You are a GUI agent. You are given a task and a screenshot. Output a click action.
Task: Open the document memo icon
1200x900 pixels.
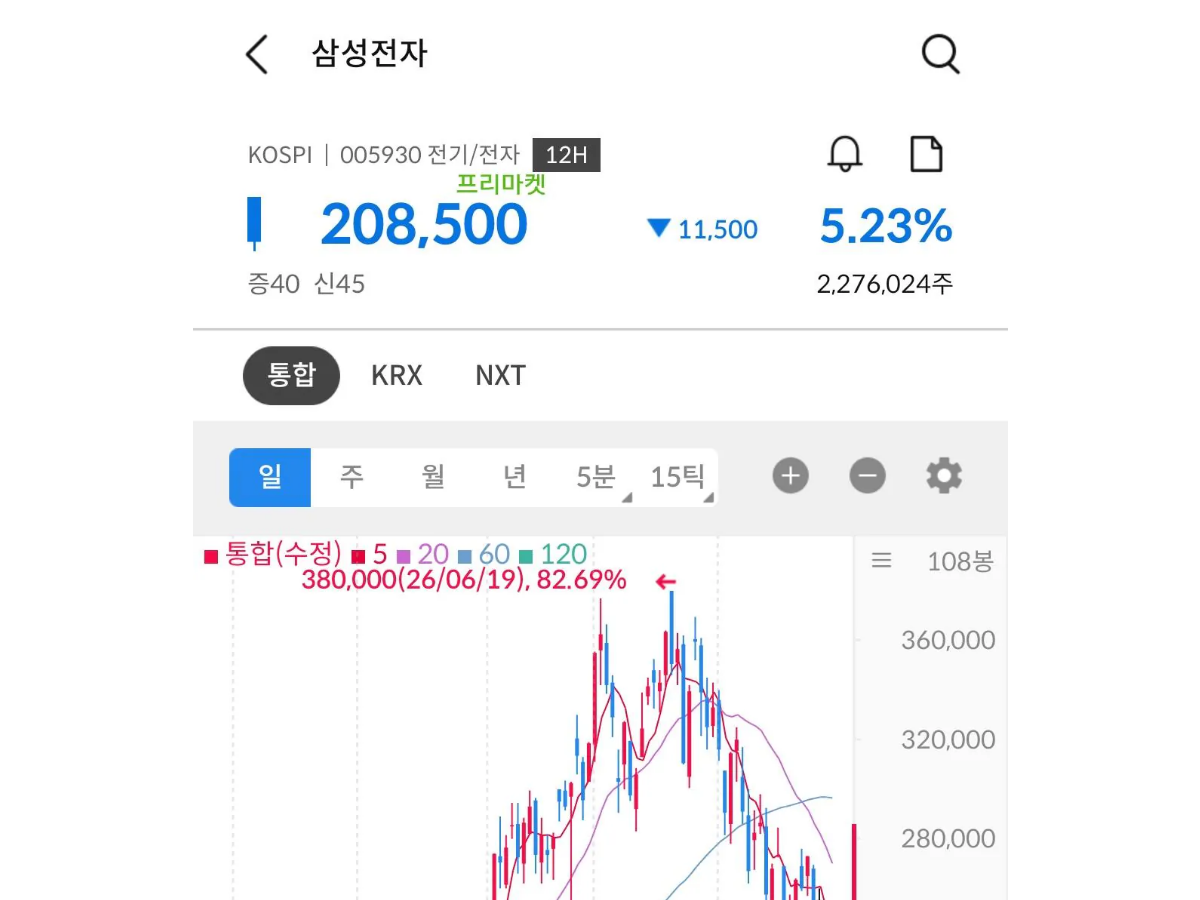927,154
